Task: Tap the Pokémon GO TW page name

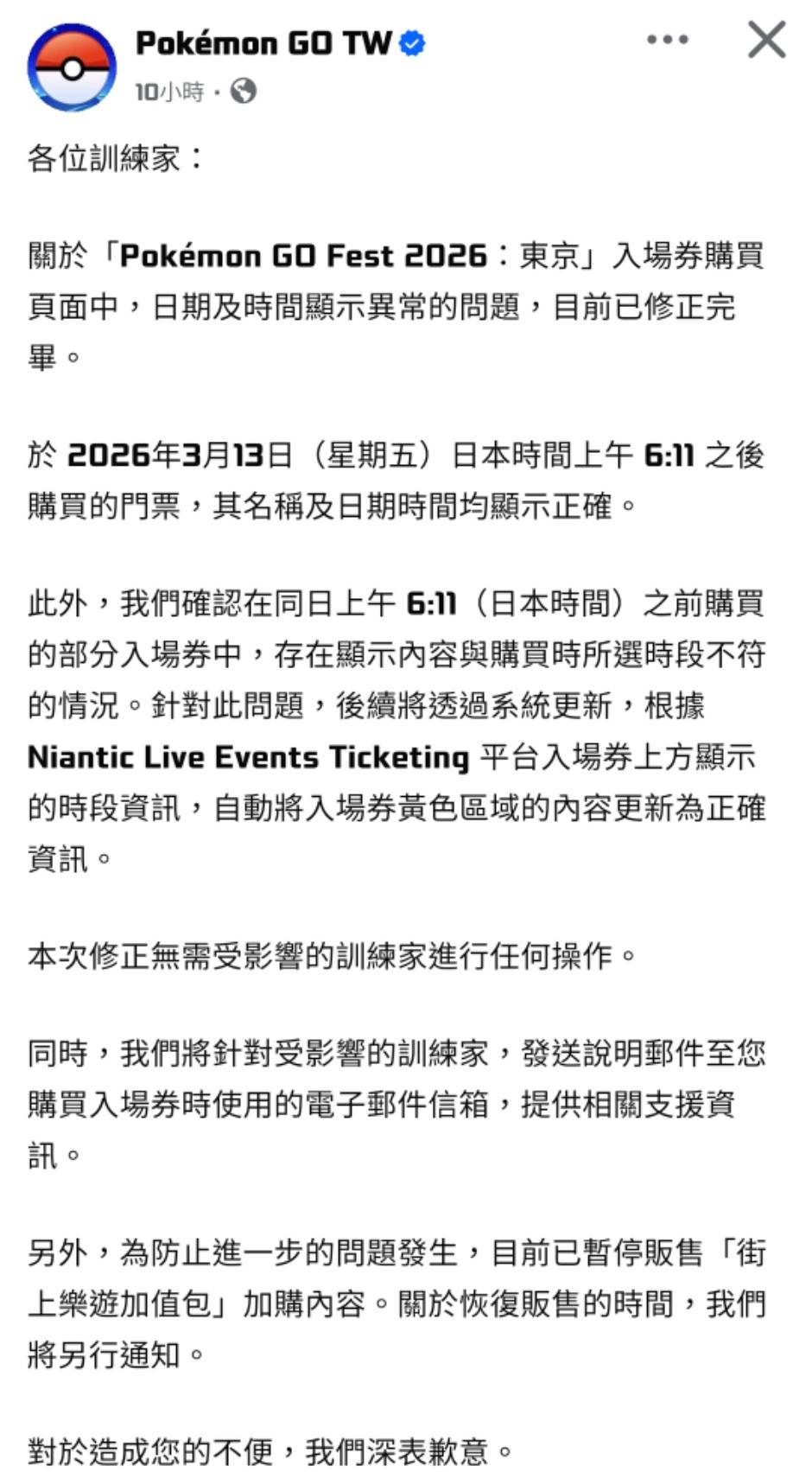Action: [x=263, y=42]
